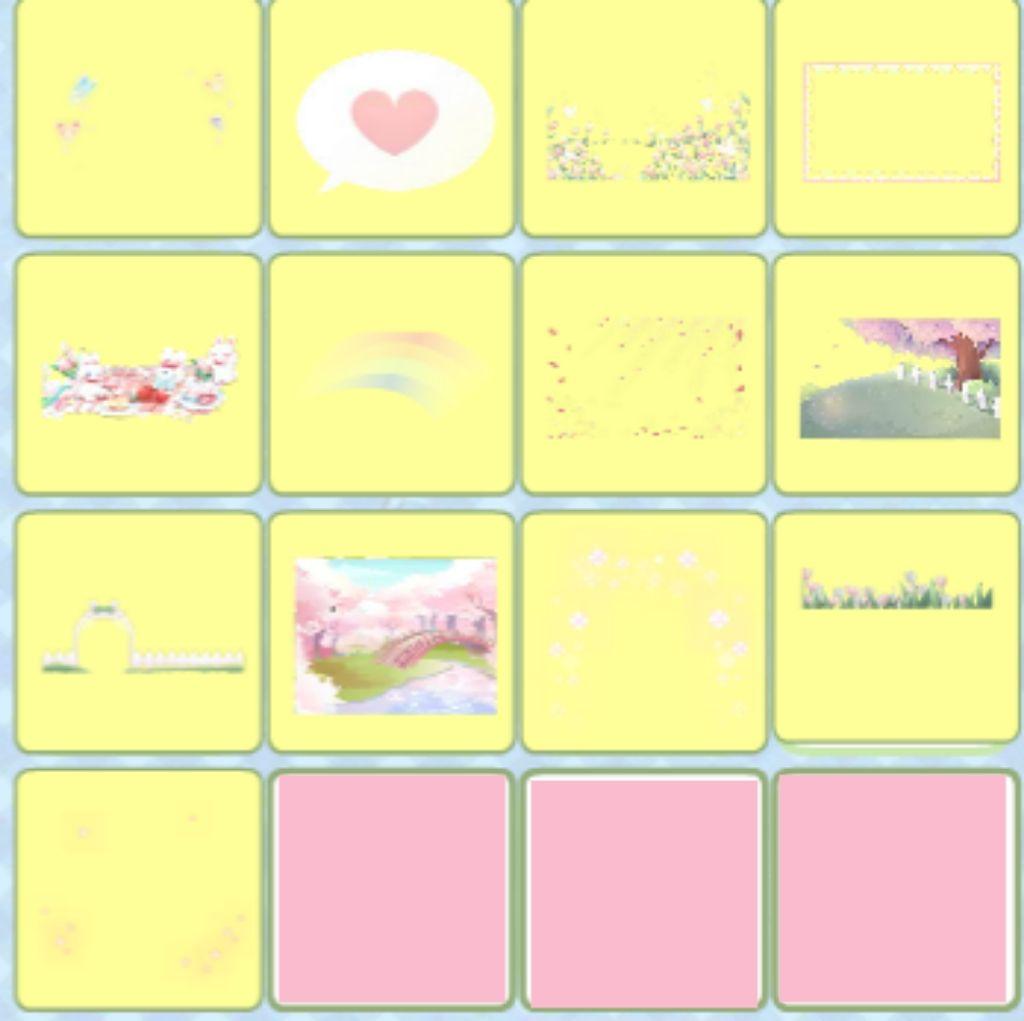Select the faint corner blossoms tile
Image resolution: width=1024 pixels, height=1021 pixels.
pyautogui.click(x=139, y=890)
